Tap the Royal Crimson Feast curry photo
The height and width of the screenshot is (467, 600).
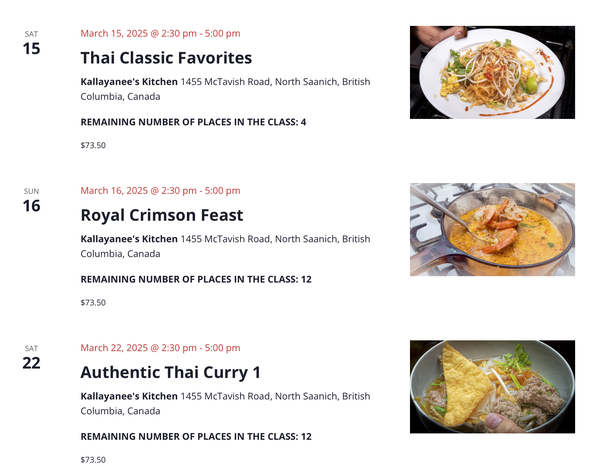(492, 229)
